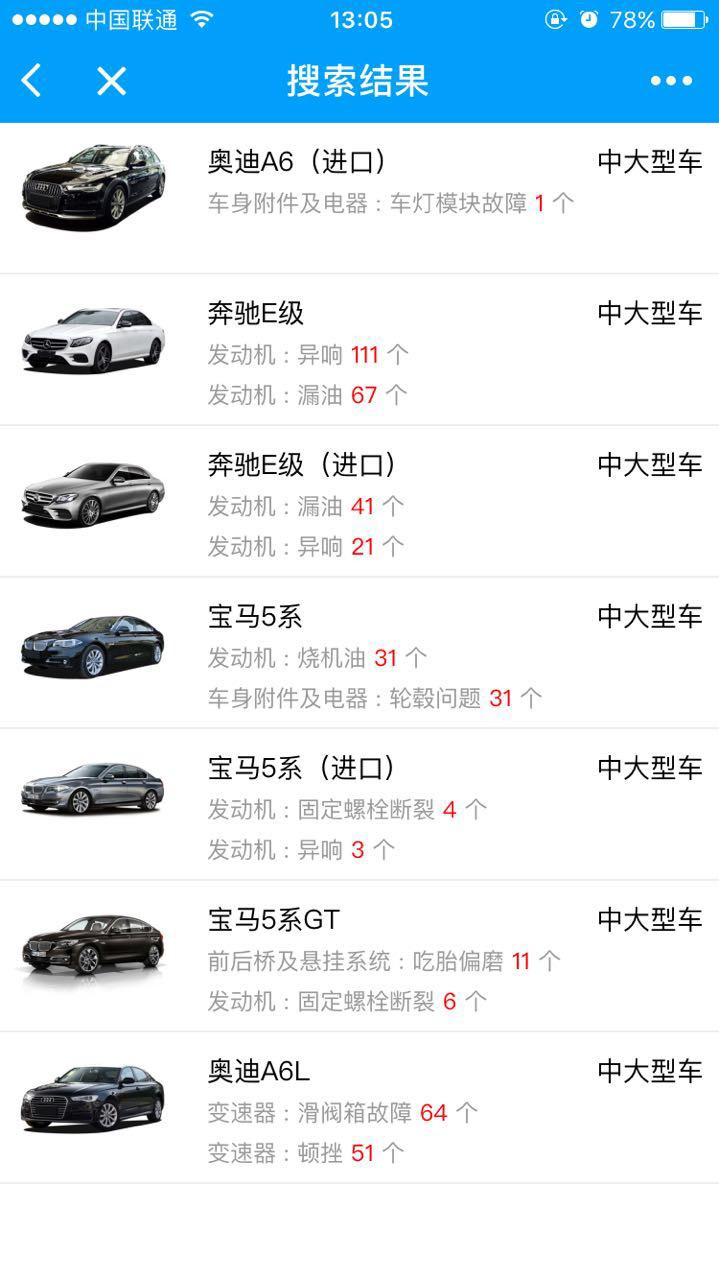
Task: Open the 奥迪A6L result
Action: point(359,1108)
